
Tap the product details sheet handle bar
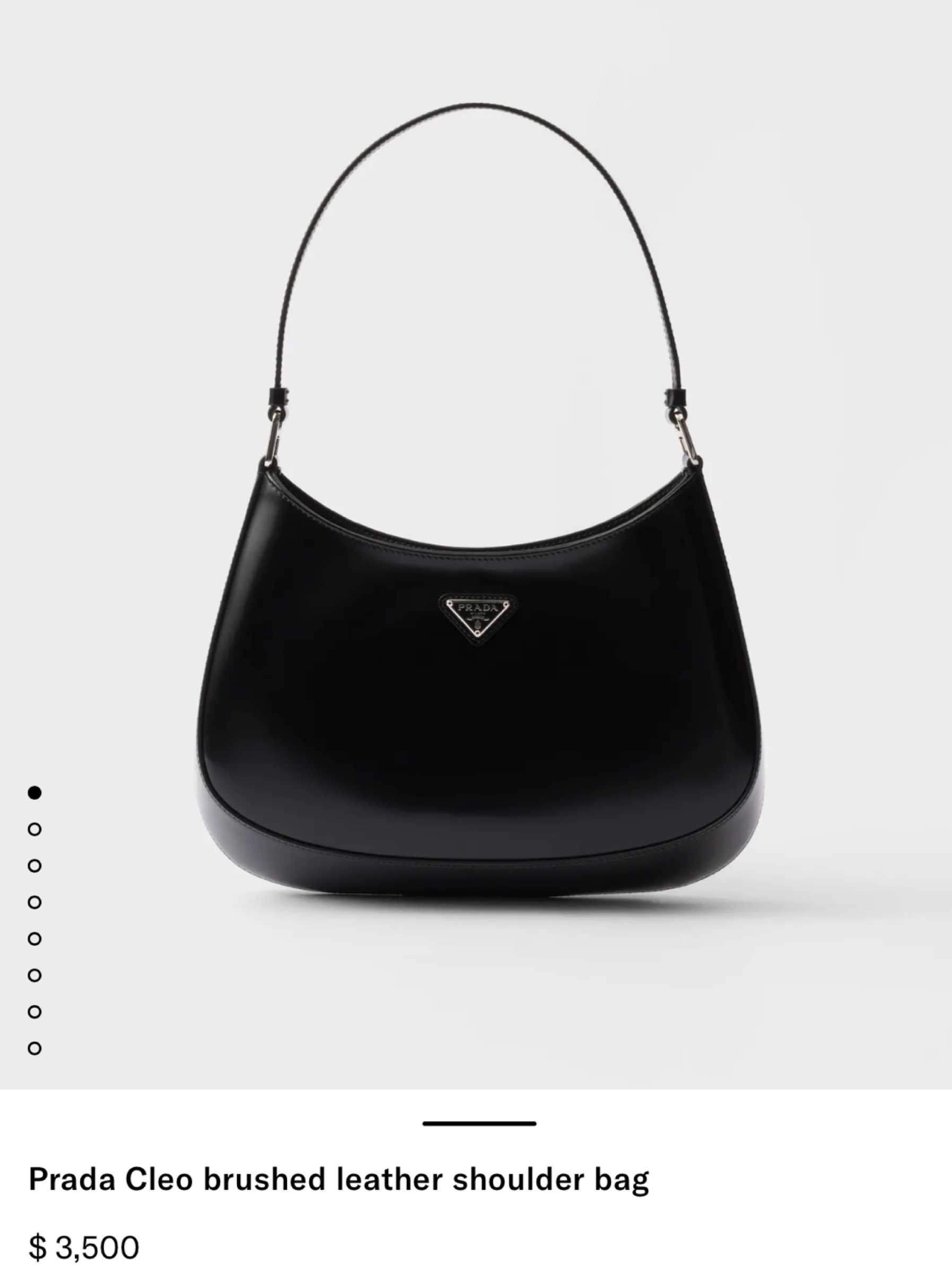click(479, 1123)
